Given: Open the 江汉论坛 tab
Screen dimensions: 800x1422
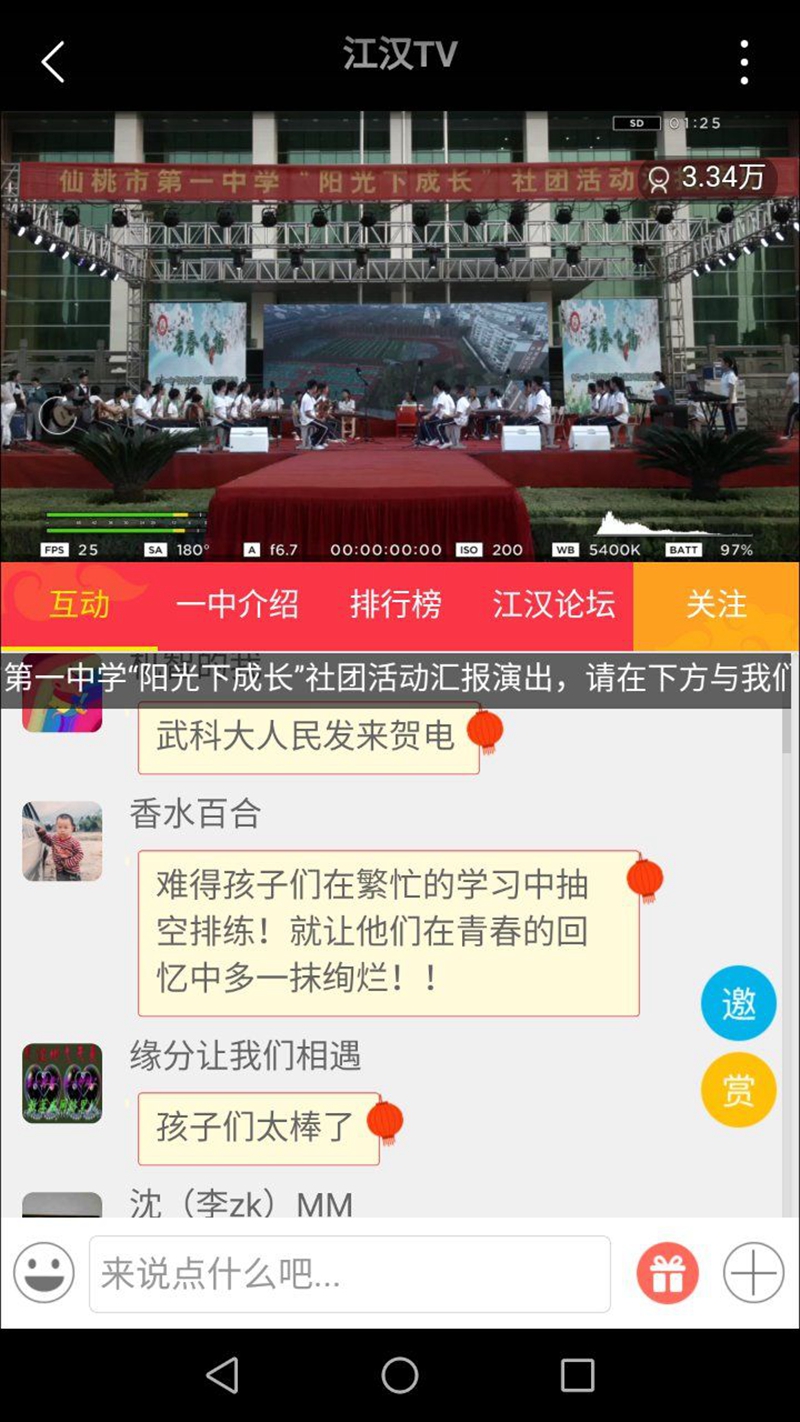Looking at the screenshot, I should click(x=553, y=604).
